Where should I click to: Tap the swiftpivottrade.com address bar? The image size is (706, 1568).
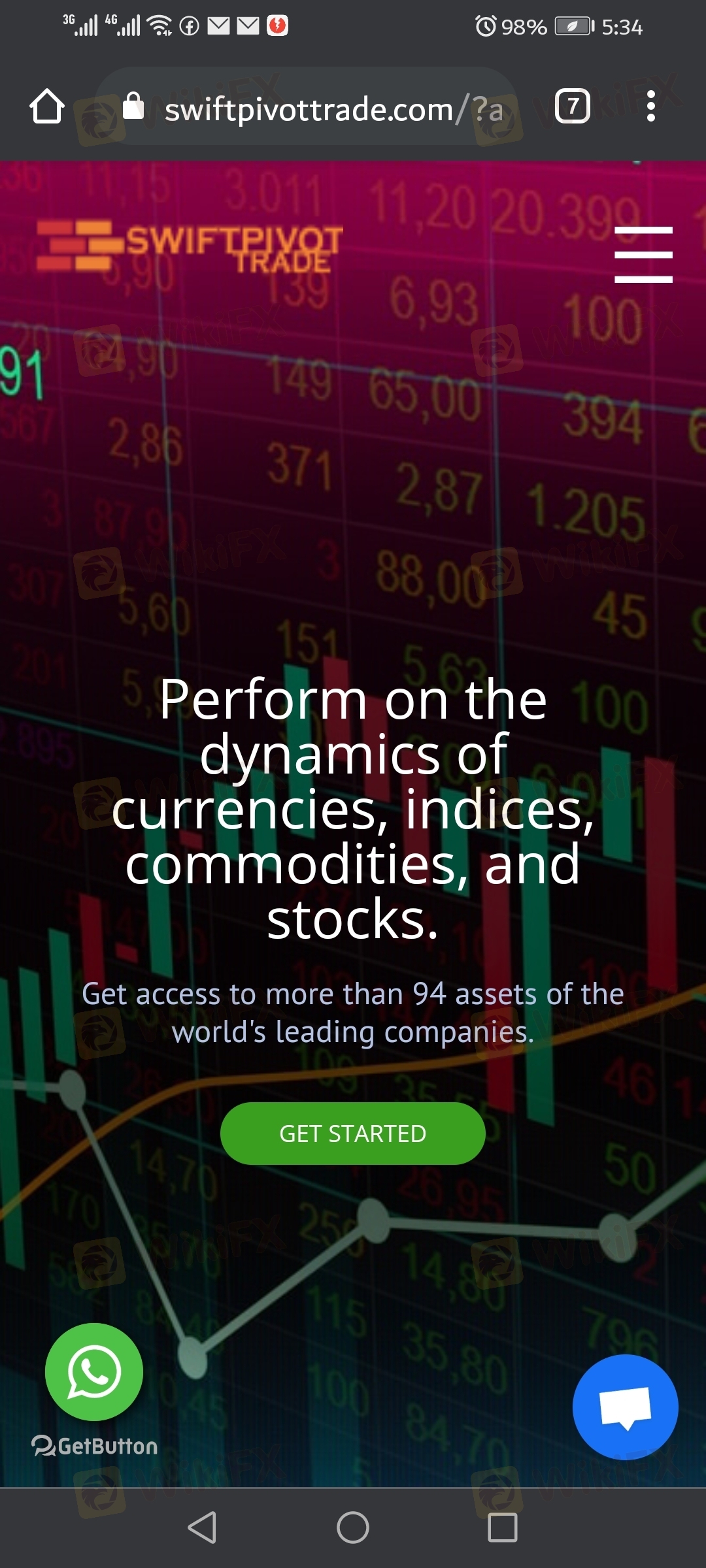coord(314,108)
